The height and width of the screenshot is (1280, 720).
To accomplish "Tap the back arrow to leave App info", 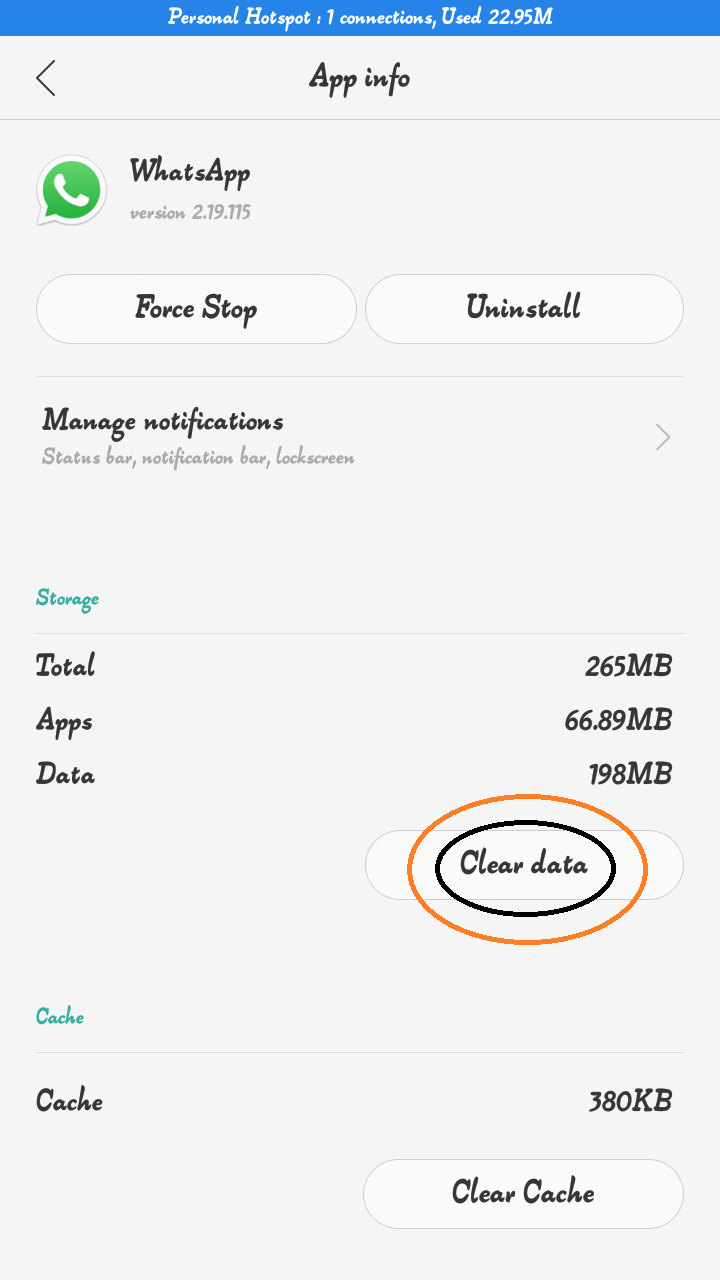I will pos(45,77).
